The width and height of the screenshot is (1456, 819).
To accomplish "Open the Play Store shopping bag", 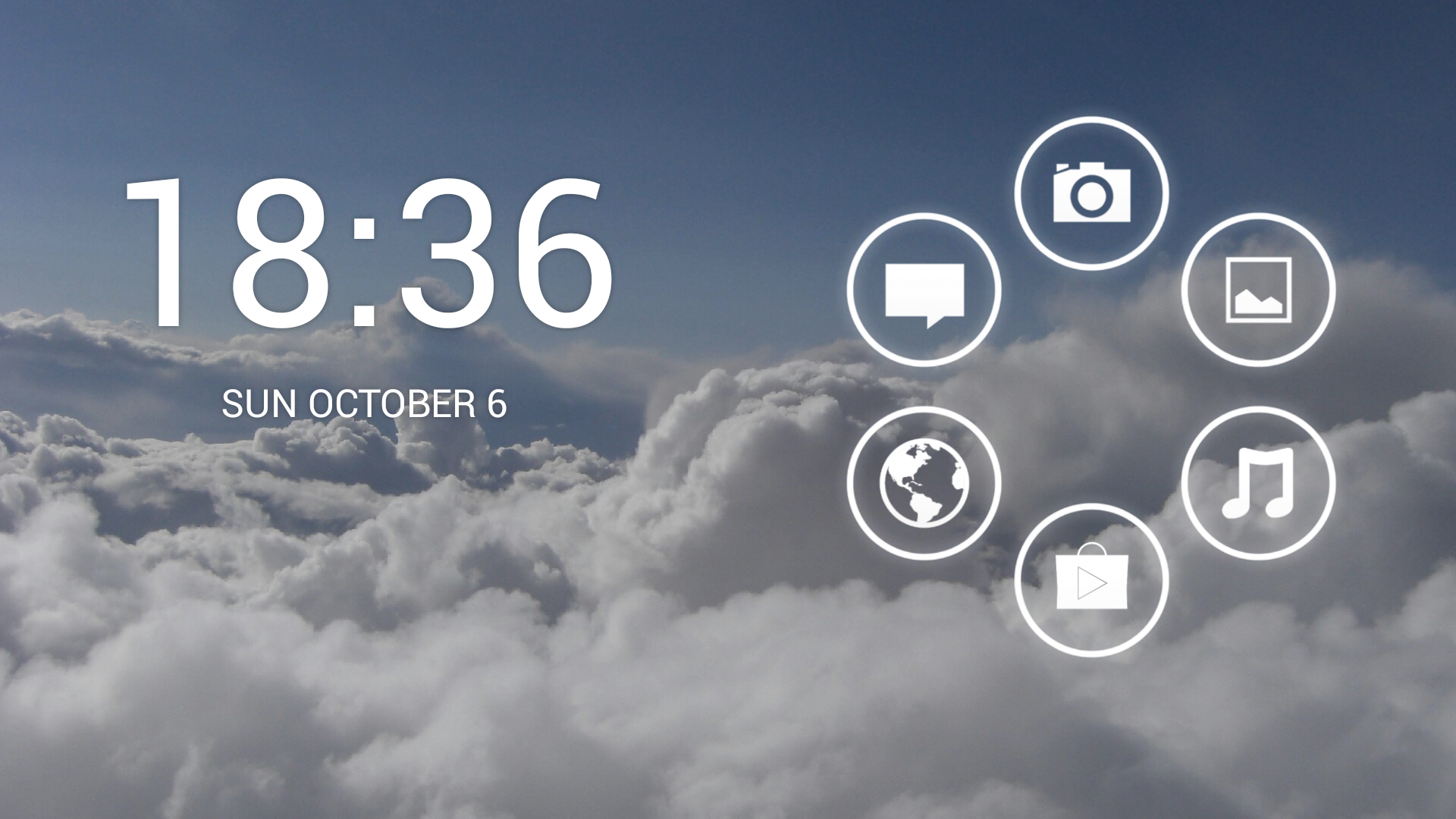I will pyautogui.click(x=1091, y=579).
